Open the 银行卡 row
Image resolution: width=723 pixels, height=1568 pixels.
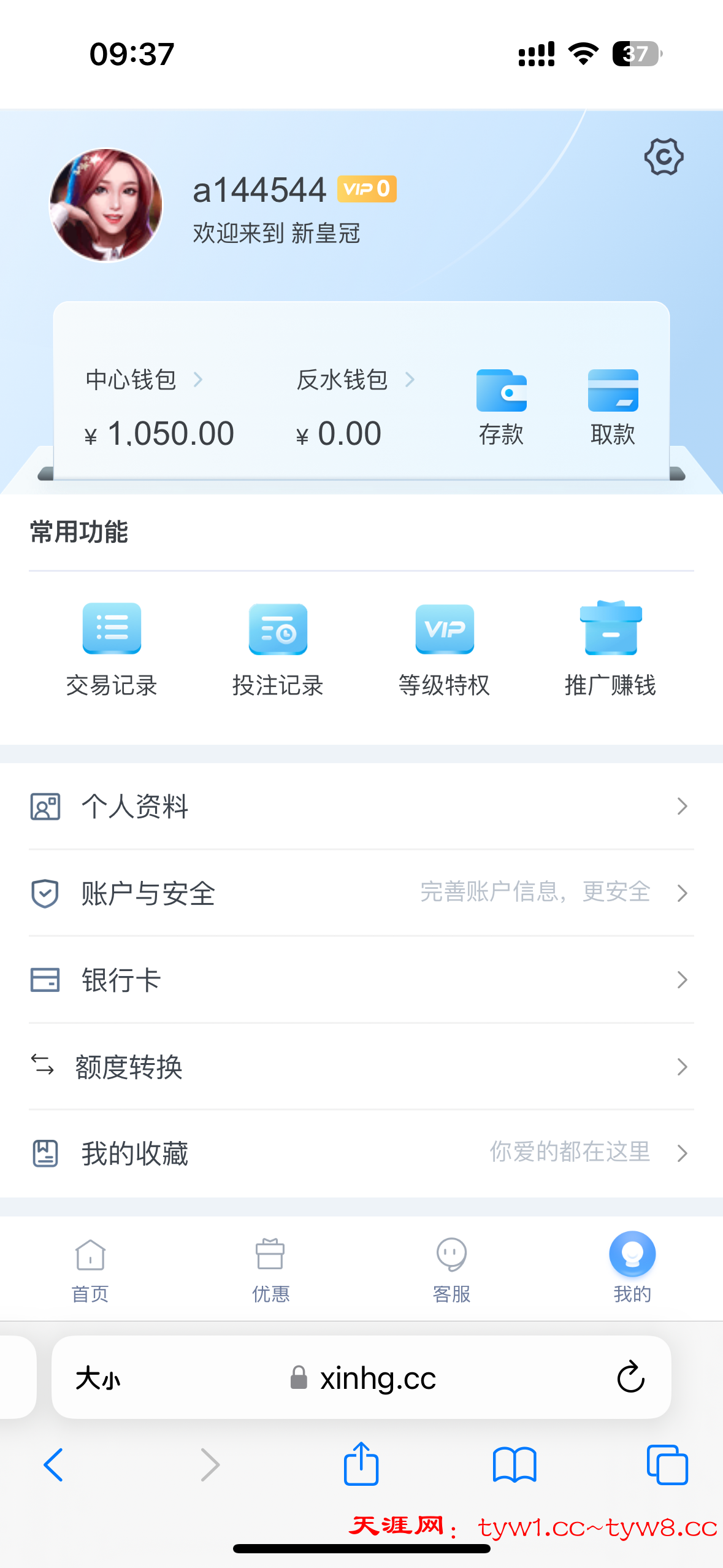click(x=361, y=980)
